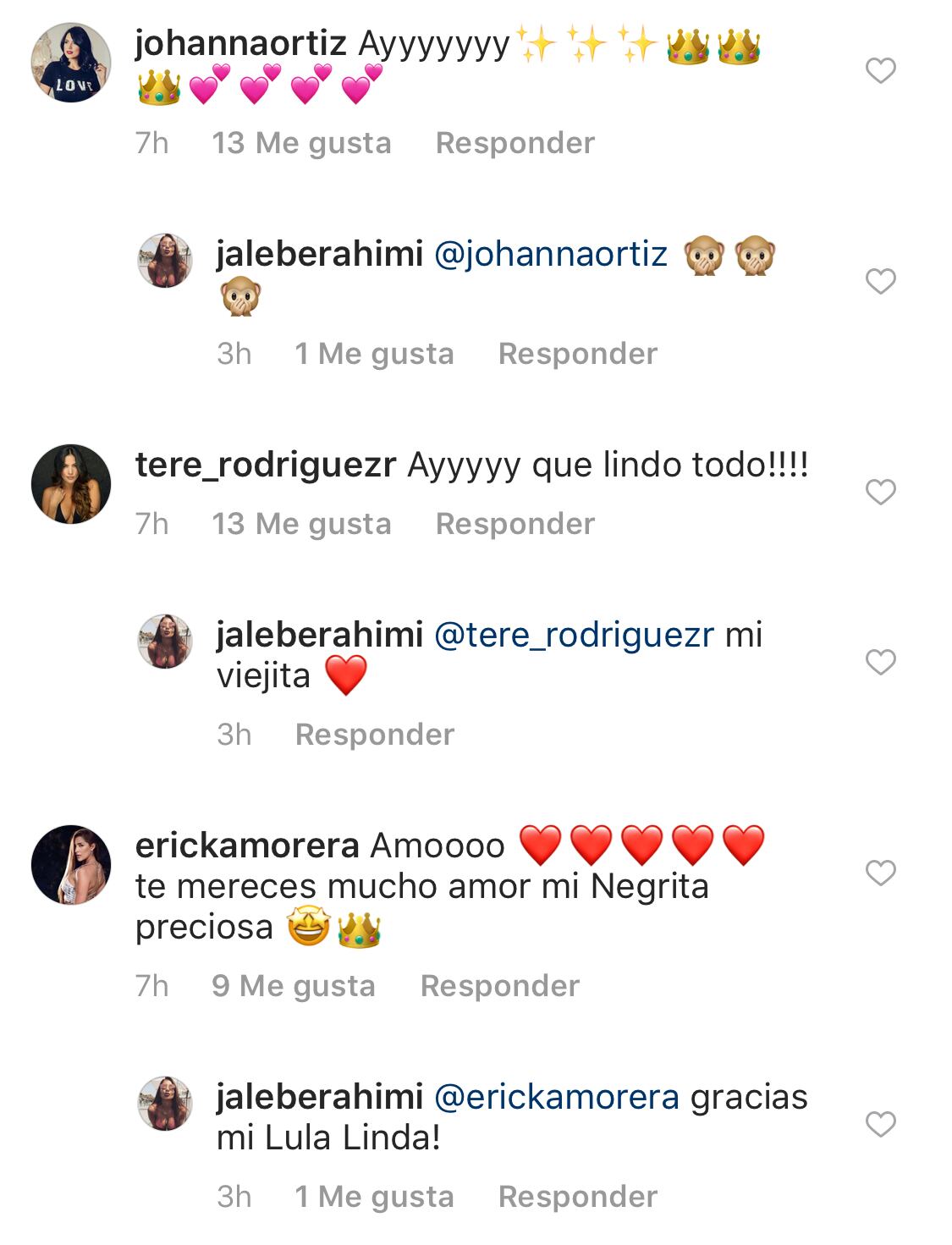Reply to the "Lula Linda" comment
This screenshot has height=1245, width=952.
[x=577, y=1197]
